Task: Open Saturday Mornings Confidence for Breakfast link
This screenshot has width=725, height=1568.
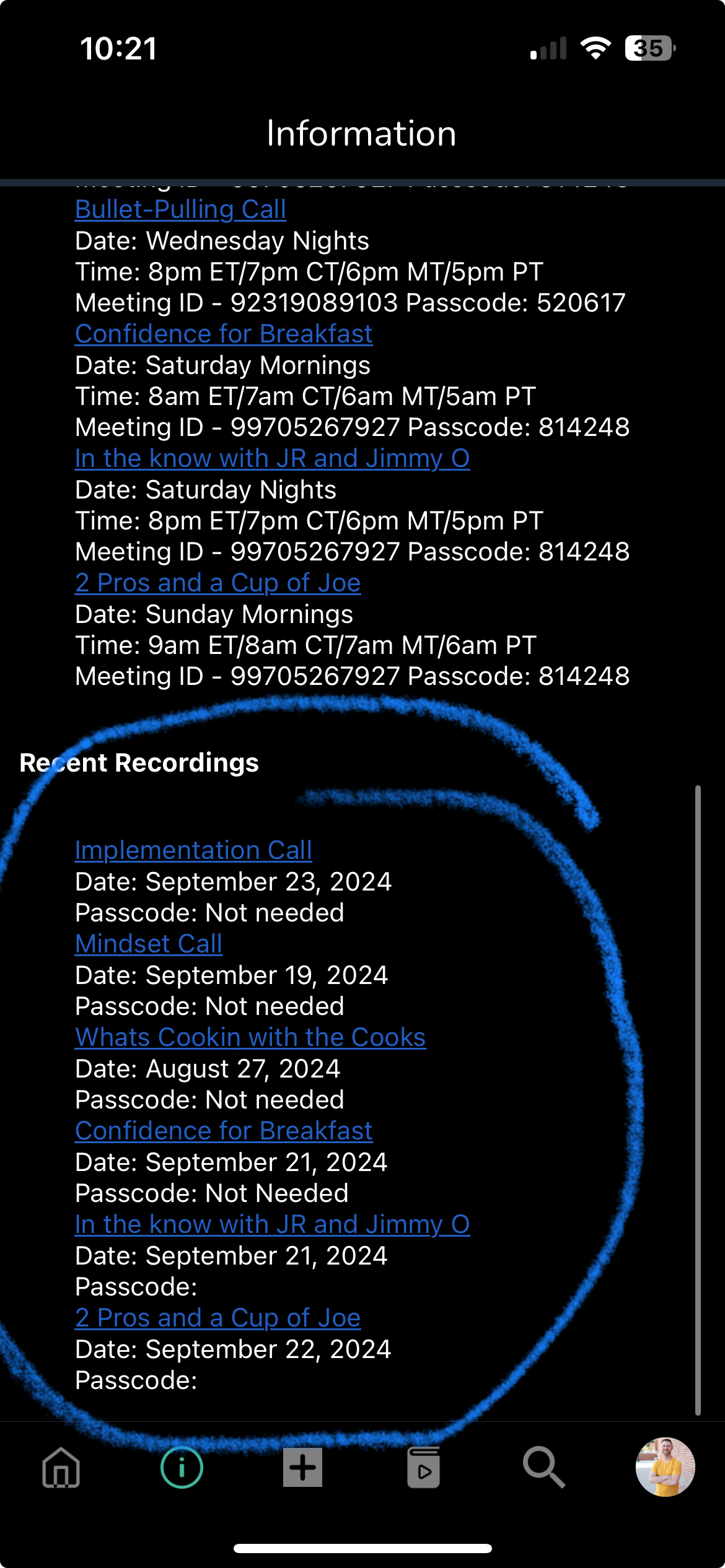Action: click(223, 334)
